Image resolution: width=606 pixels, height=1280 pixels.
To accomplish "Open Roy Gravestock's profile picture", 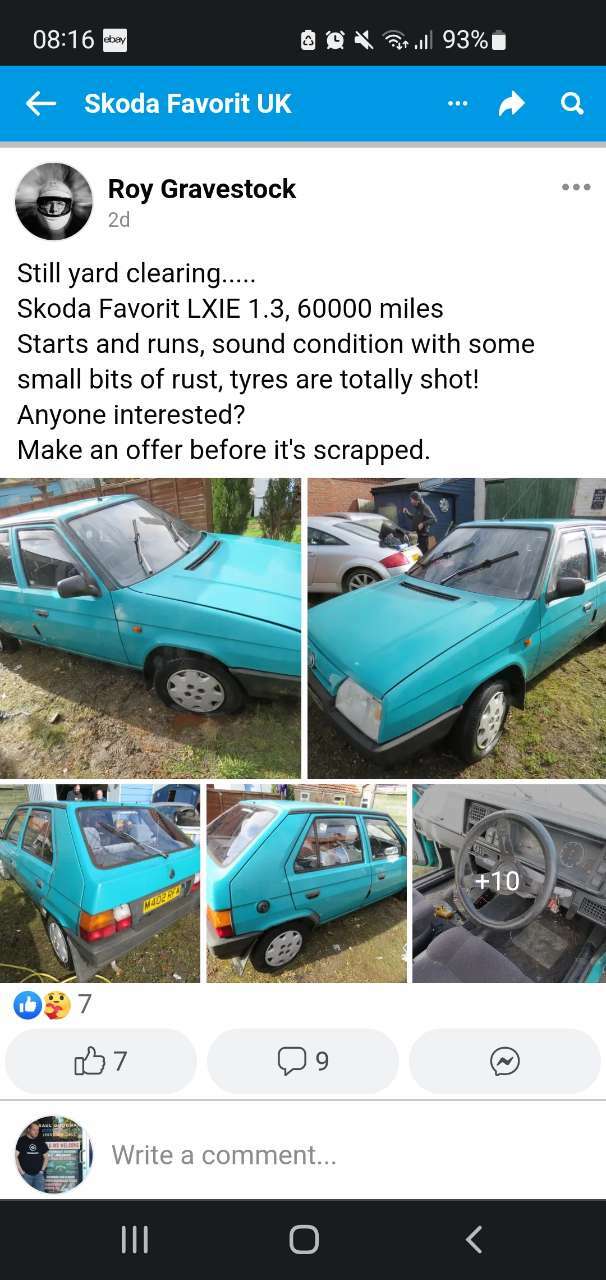I will pyautogui.click(x=54, y=201).
